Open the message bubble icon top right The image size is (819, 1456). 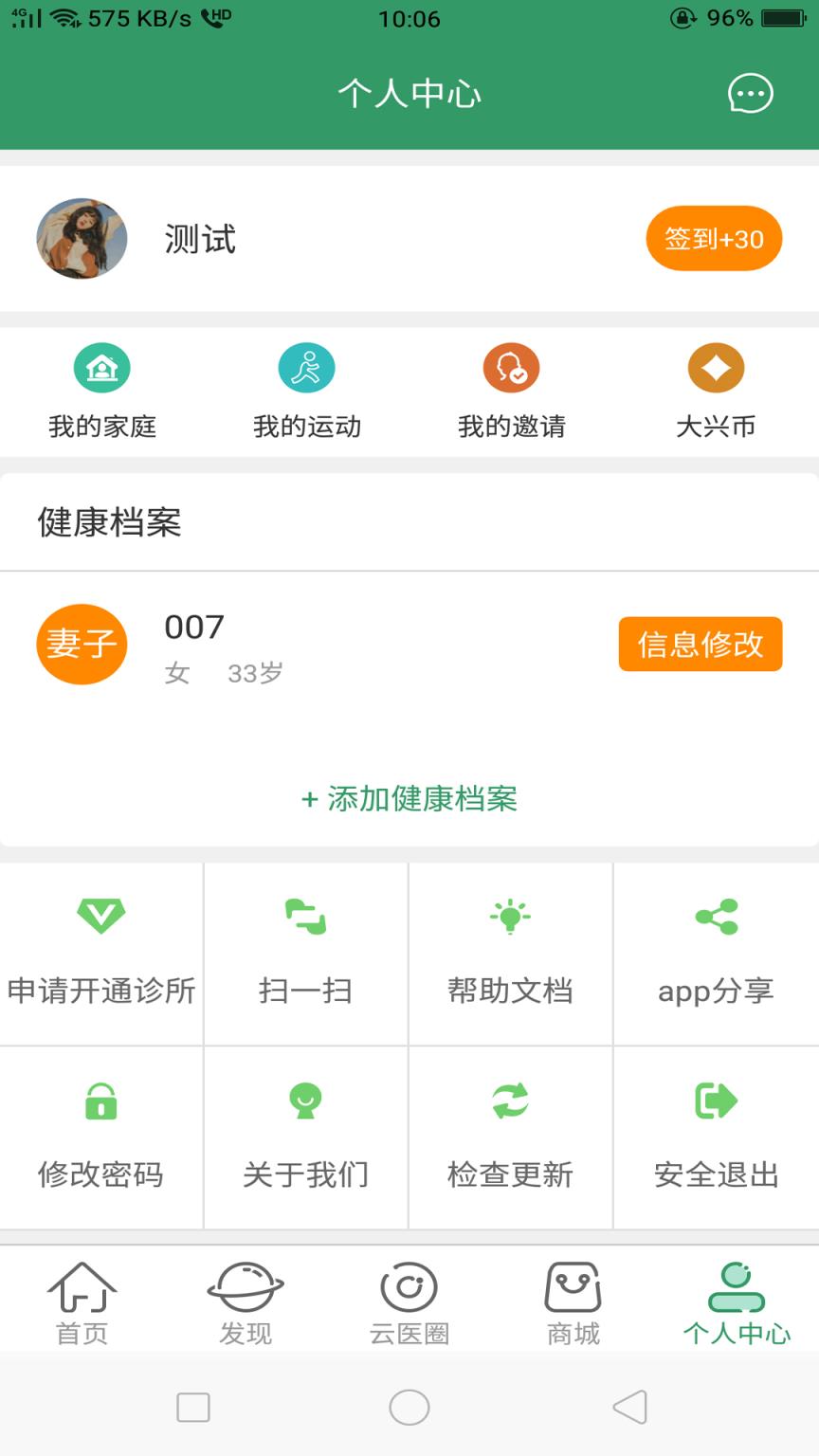click(x=750, y=93)
